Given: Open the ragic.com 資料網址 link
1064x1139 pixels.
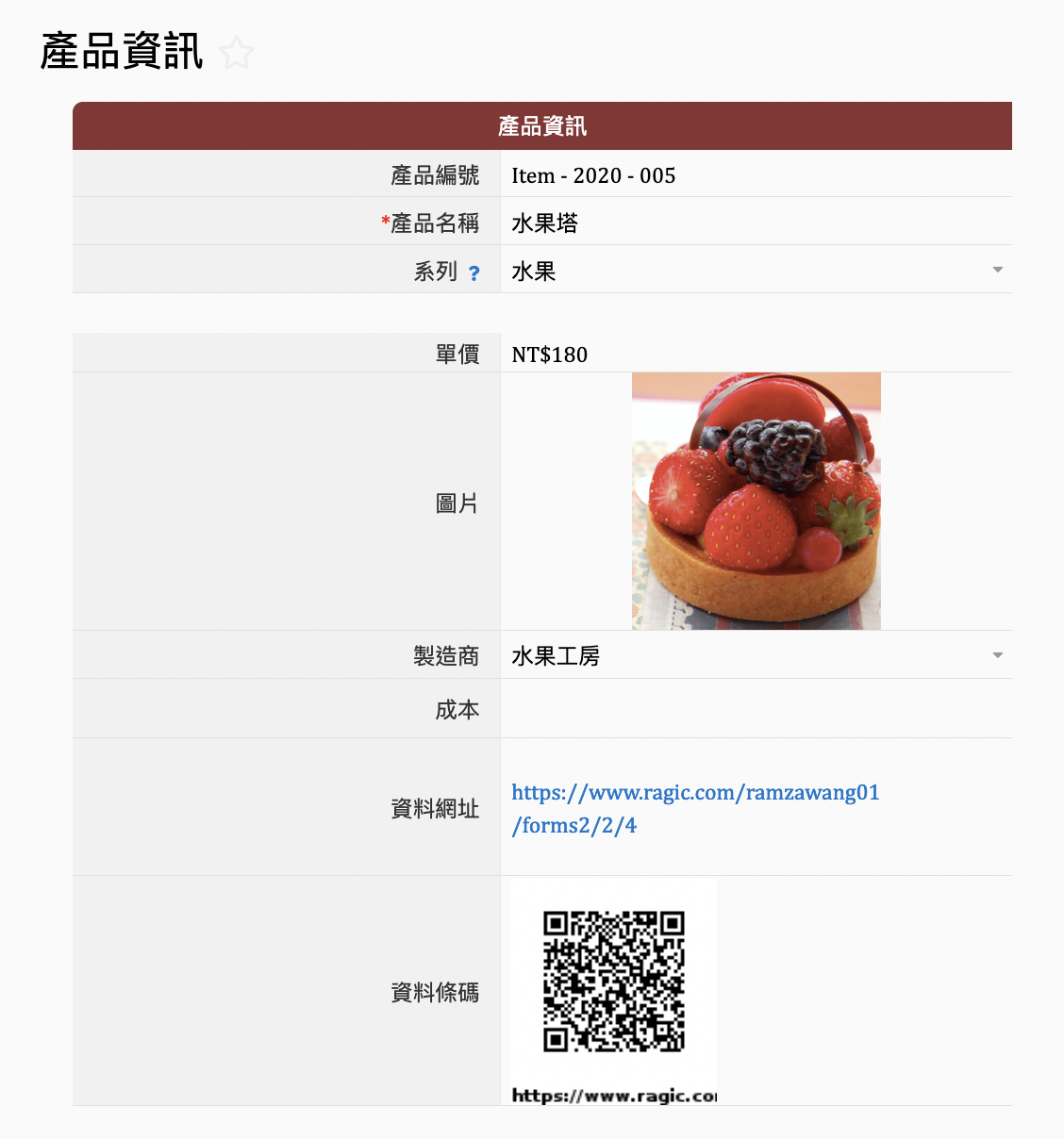Looking at the screenshot, I should coord(695,793).
